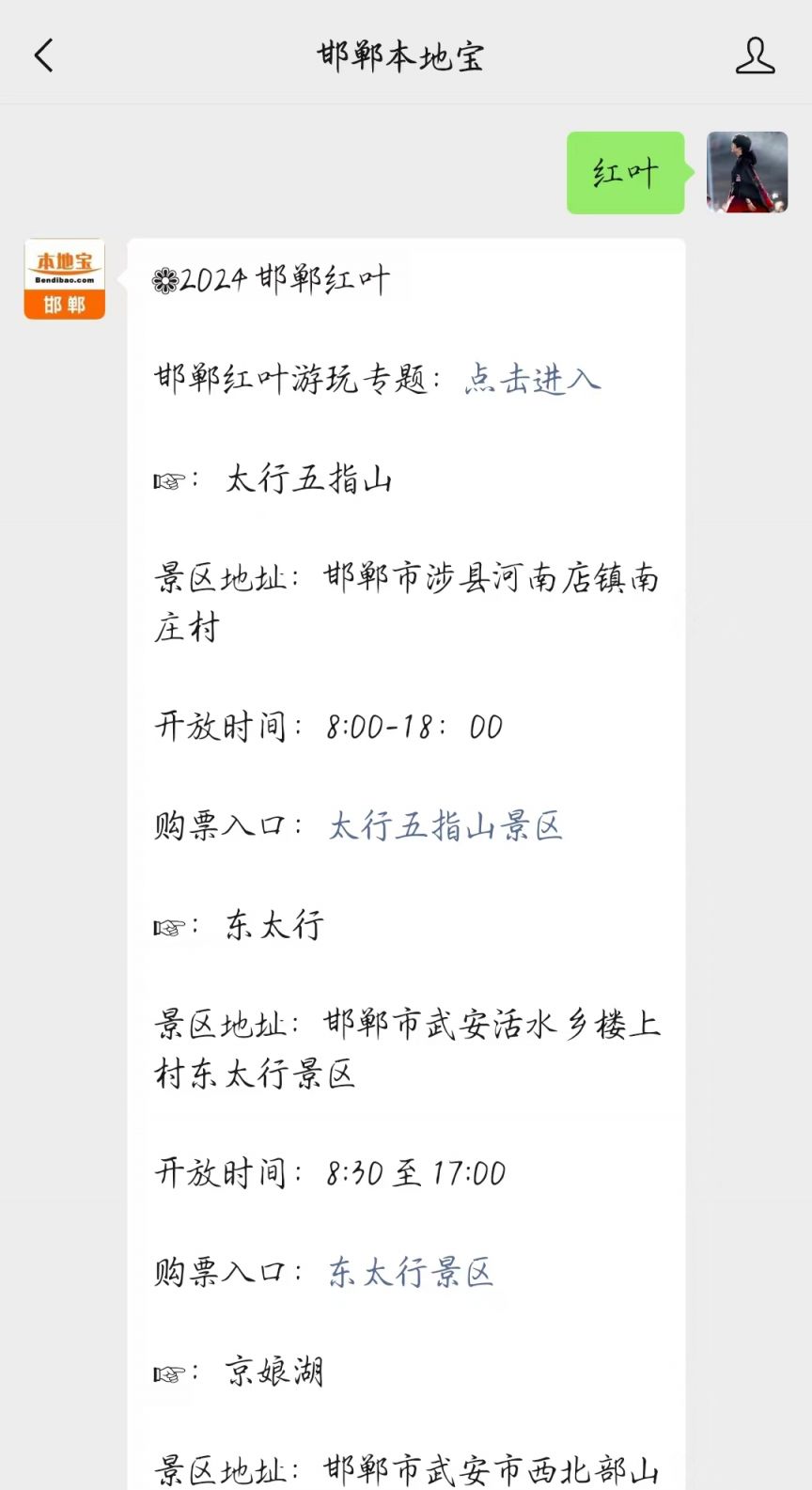Go back using the top-left arrow
This screenshot has height=1490, width=812.
tap(44, 55)
